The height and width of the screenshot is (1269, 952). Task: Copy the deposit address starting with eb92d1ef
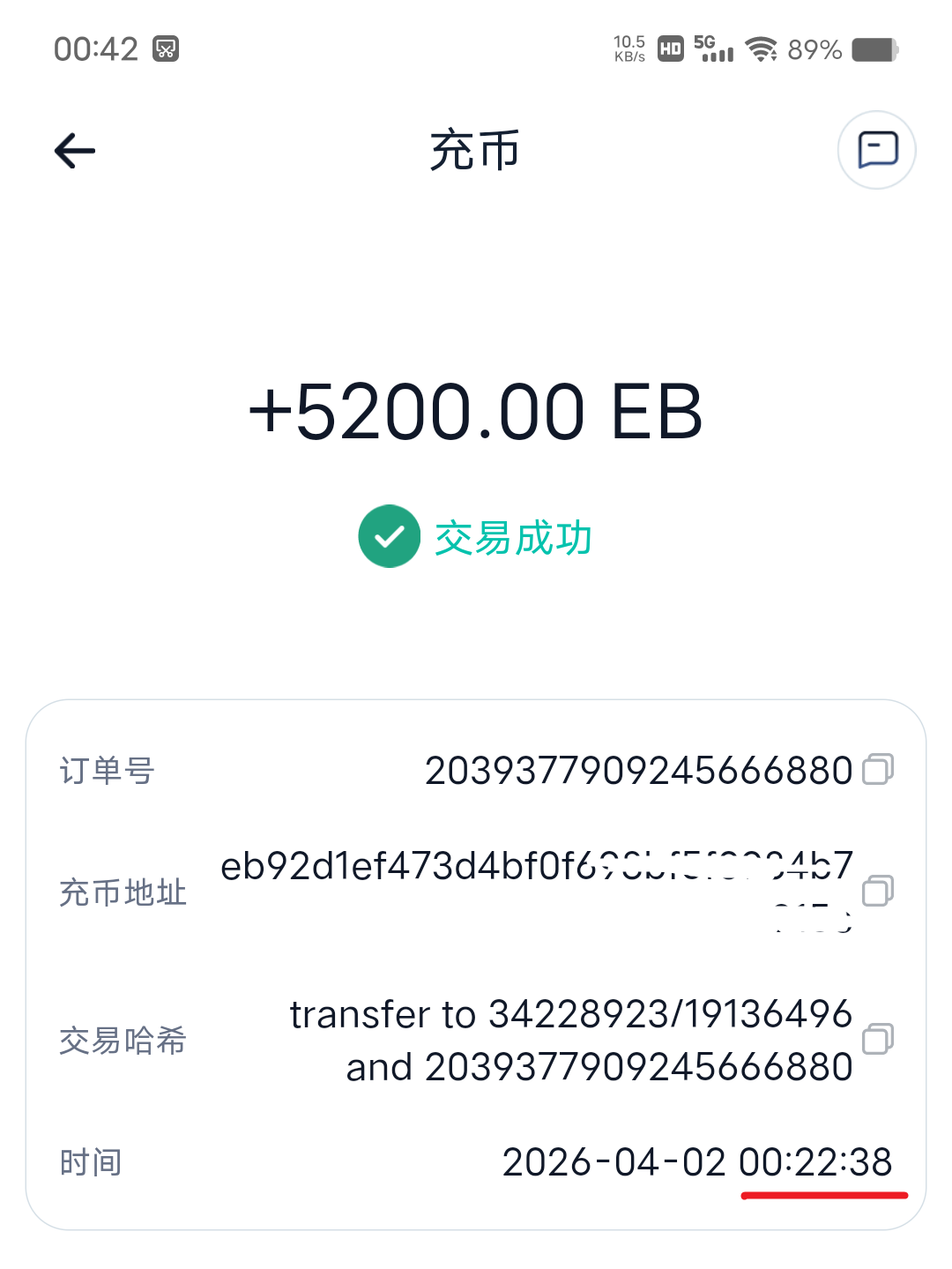click(x=877, y=892)
